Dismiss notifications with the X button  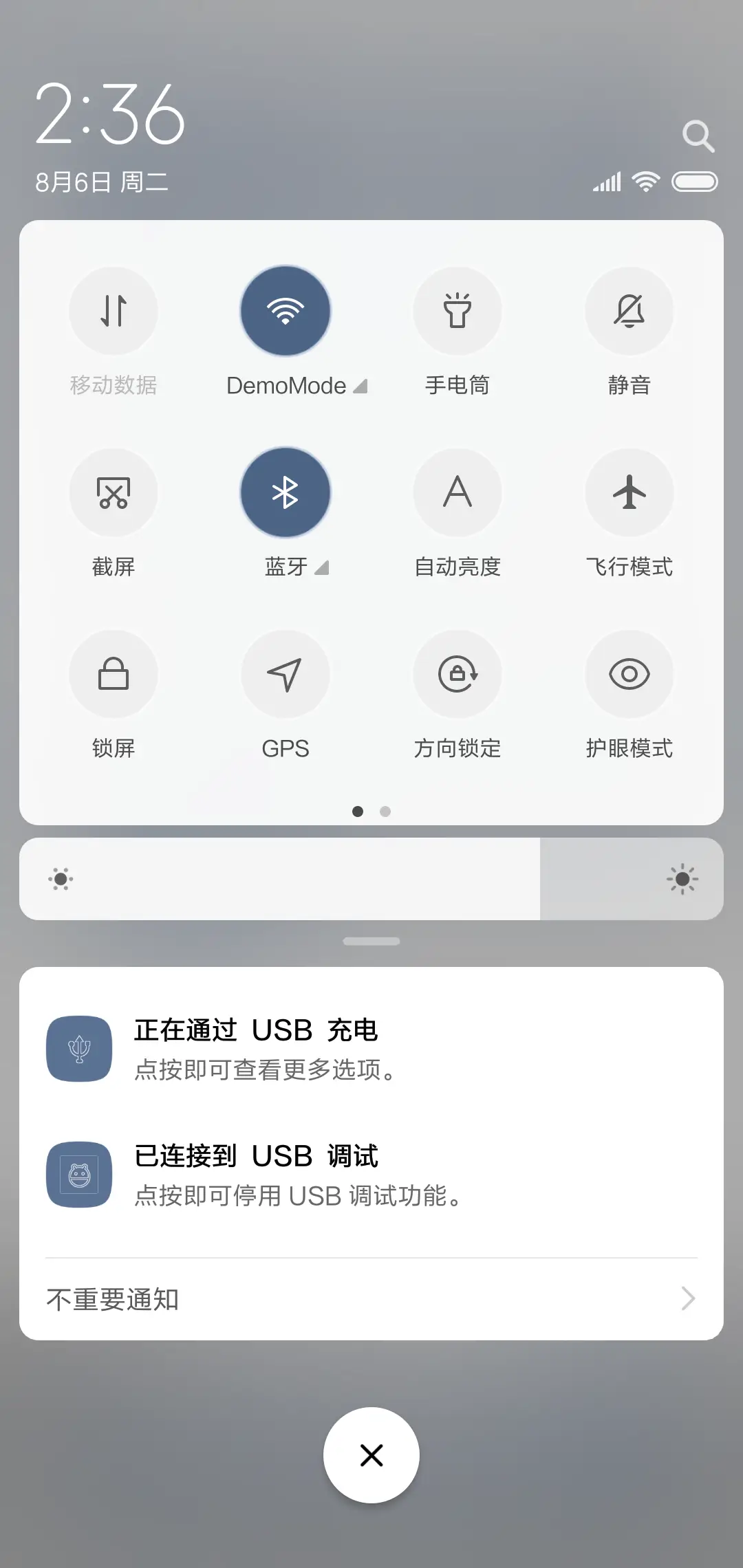(x=371, y=1455)
